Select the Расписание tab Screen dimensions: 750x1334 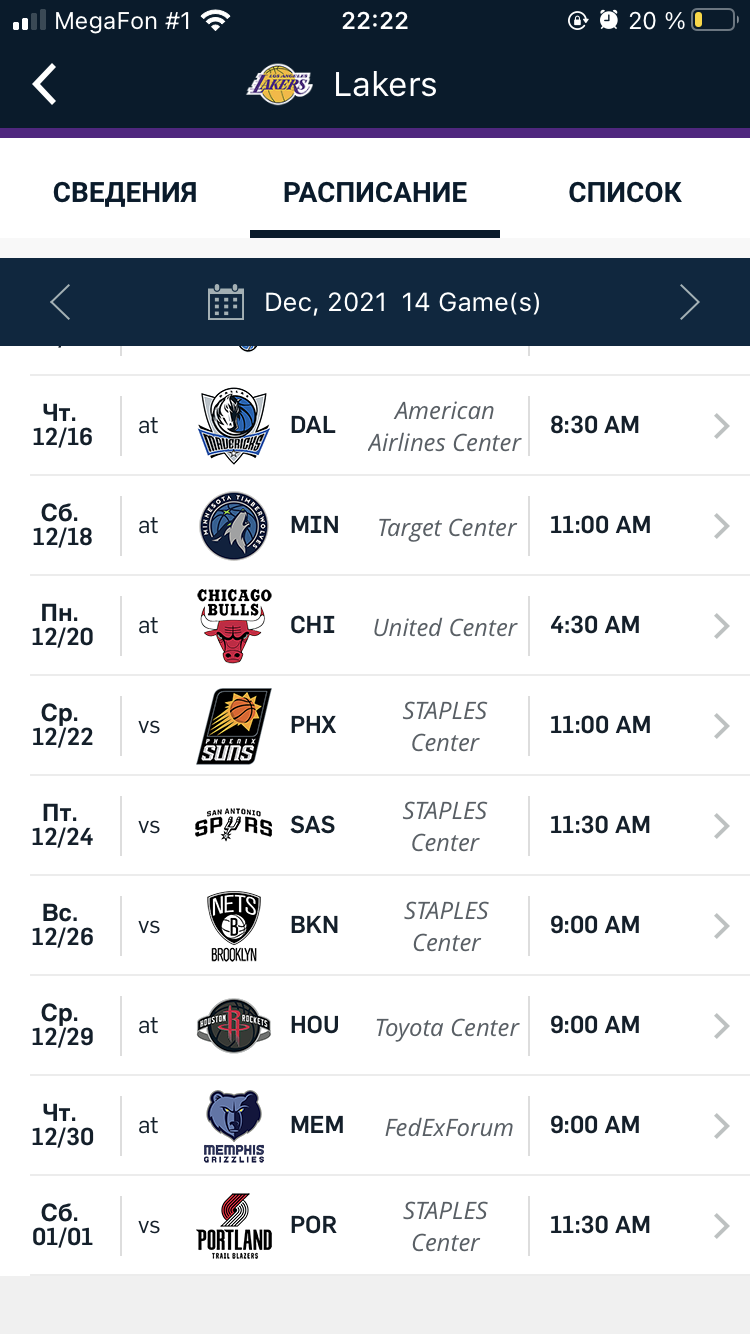(375, 192)
